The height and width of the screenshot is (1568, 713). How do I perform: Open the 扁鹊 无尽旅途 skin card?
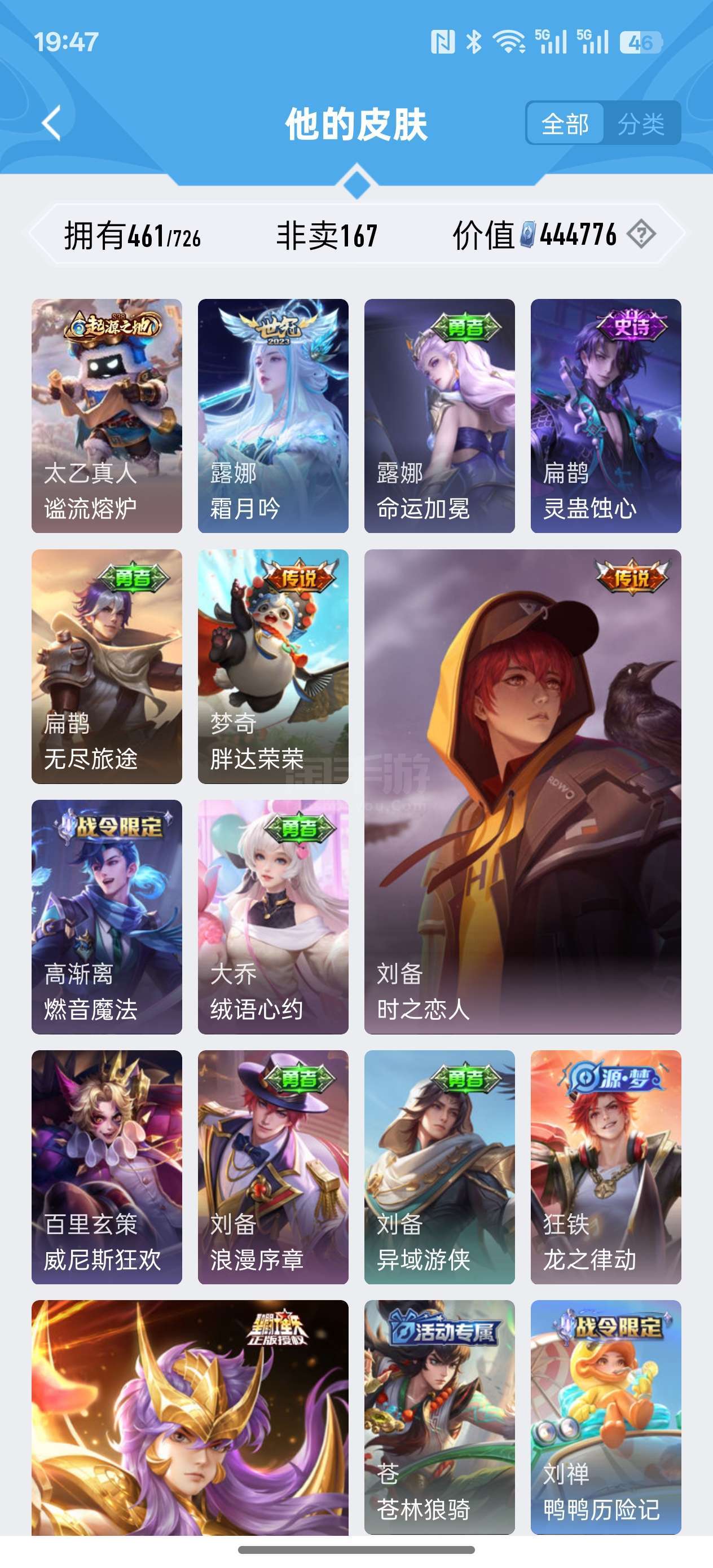tap(107, 666)
